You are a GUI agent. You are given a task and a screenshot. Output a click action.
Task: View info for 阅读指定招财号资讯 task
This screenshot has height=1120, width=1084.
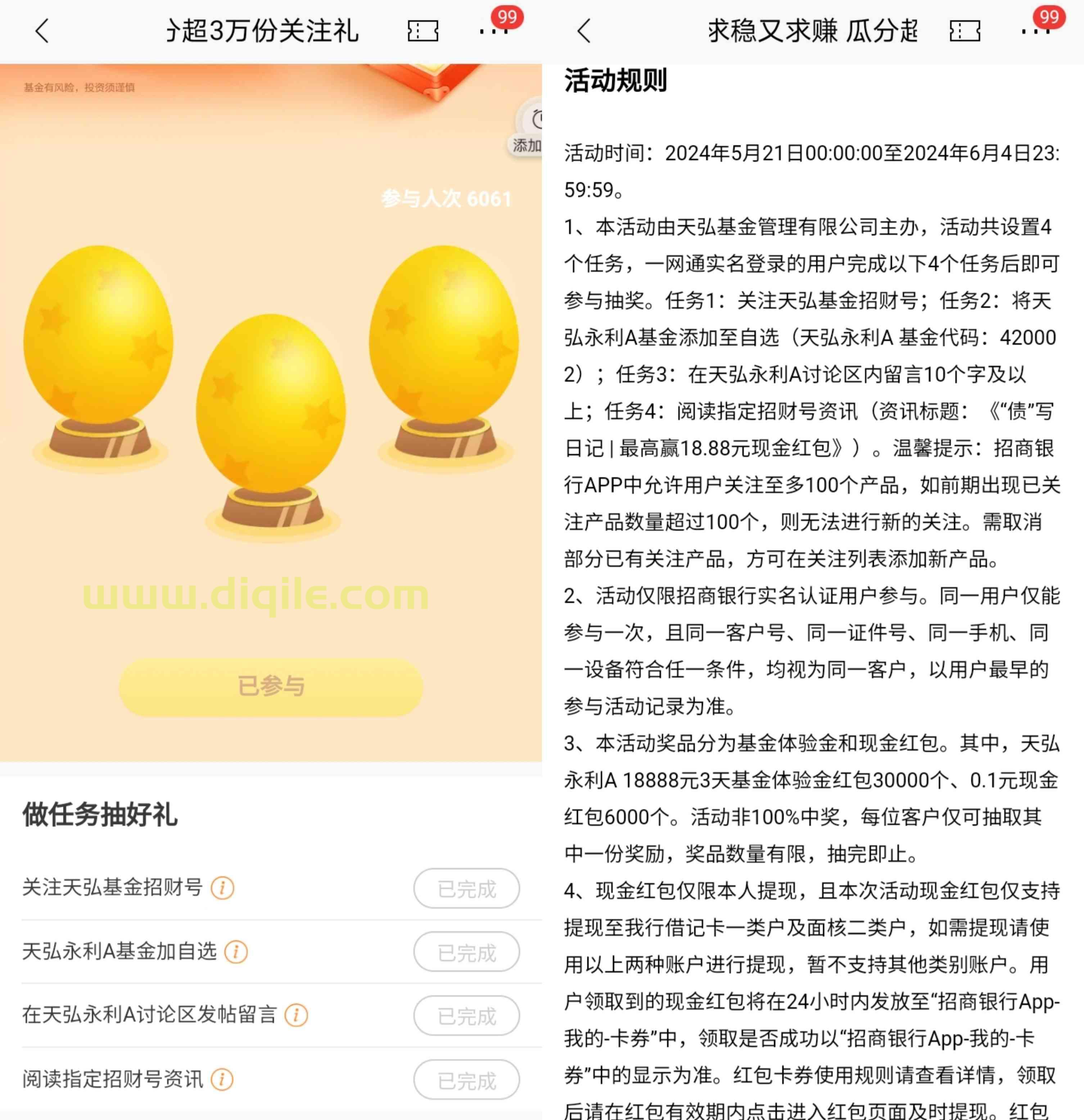pyautogui.click(x=222, y=1079)
